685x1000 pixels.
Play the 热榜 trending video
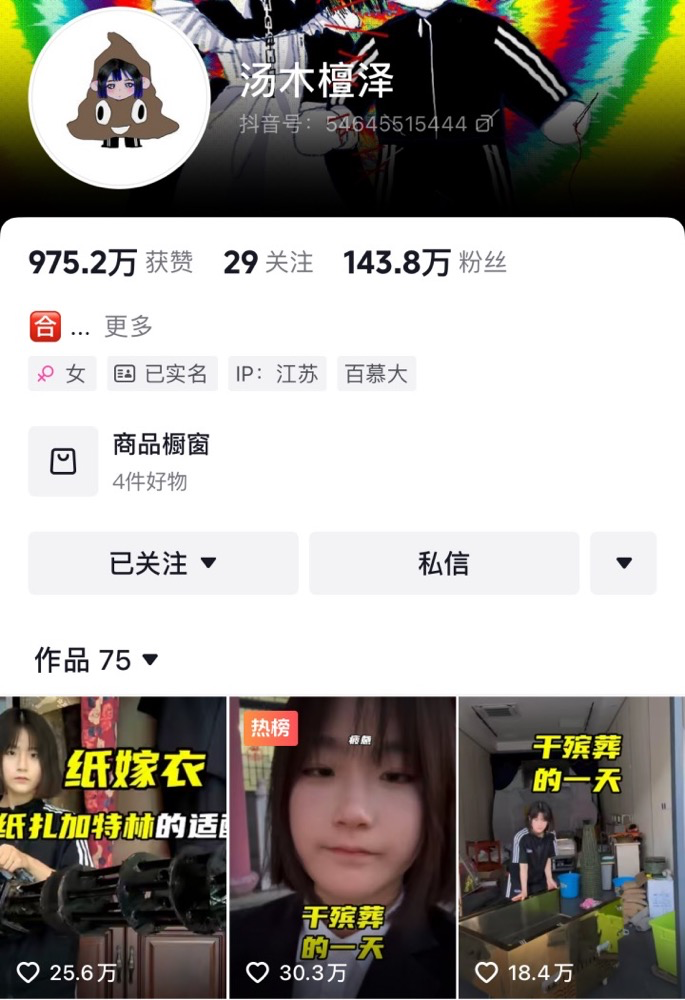point(342,845)
